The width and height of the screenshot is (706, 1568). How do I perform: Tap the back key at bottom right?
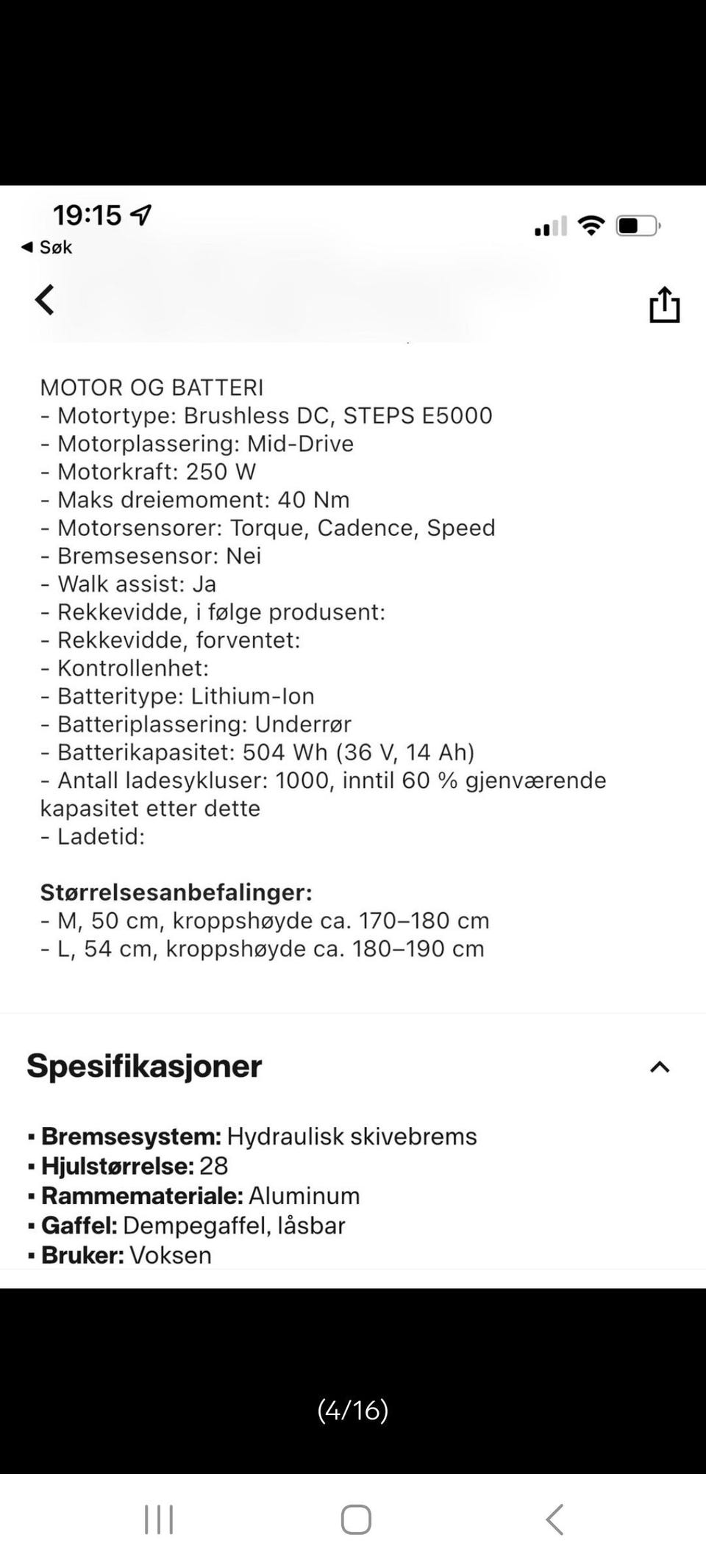click(x=553, y=1520)
